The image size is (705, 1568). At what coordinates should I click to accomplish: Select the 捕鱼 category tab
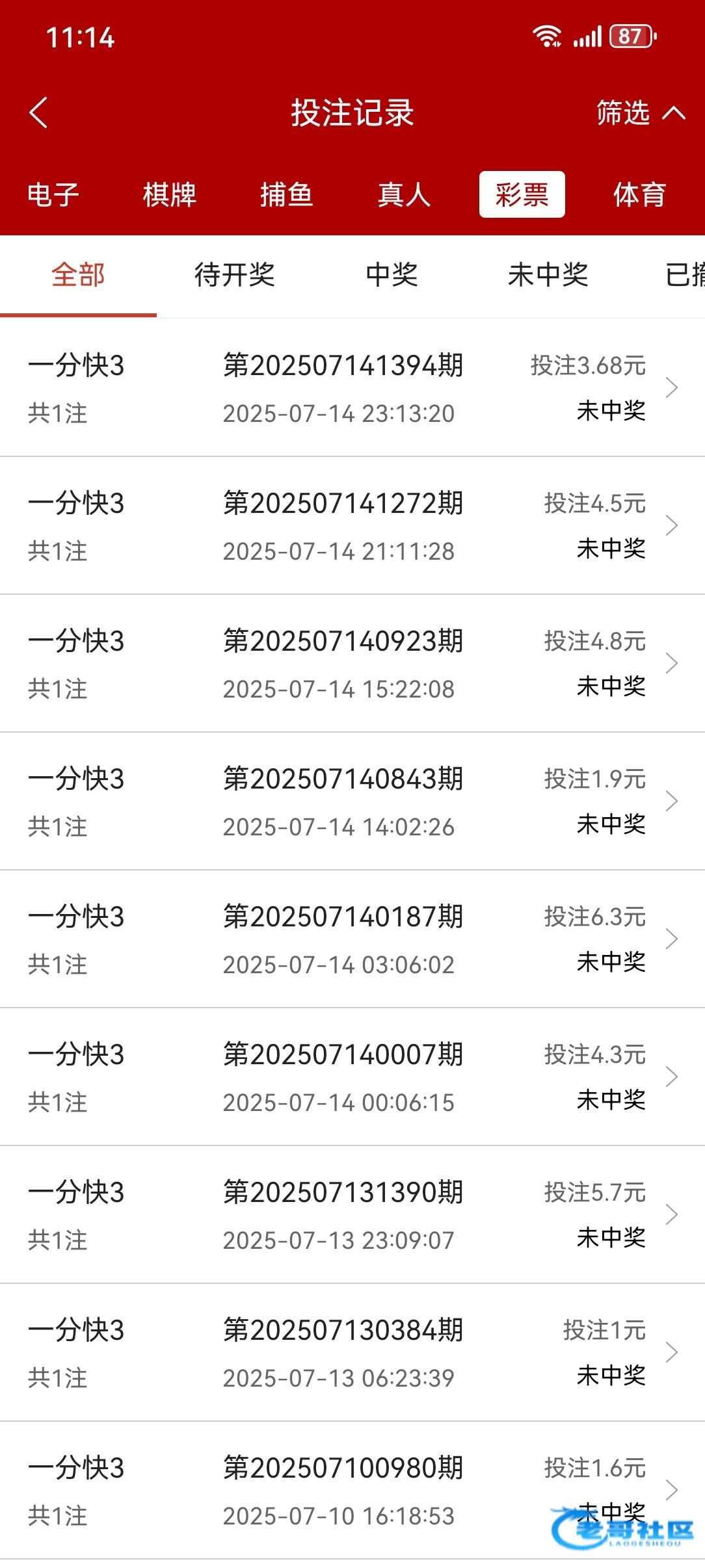pyautogui.click(x=287, y=194)
